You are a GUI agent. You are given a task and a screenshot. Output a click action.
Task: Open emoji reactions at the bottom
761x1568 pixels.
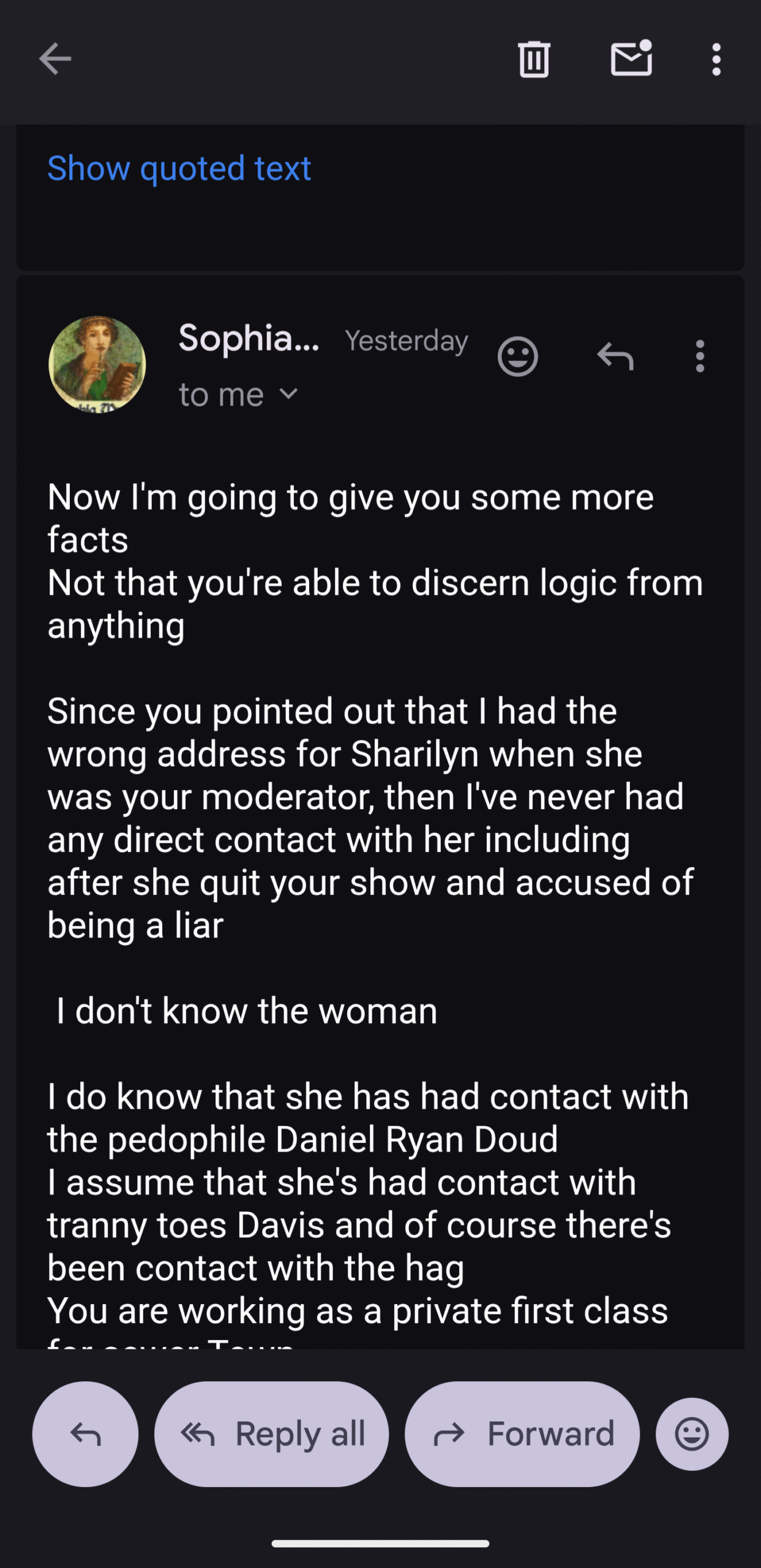click(692, 1434)
